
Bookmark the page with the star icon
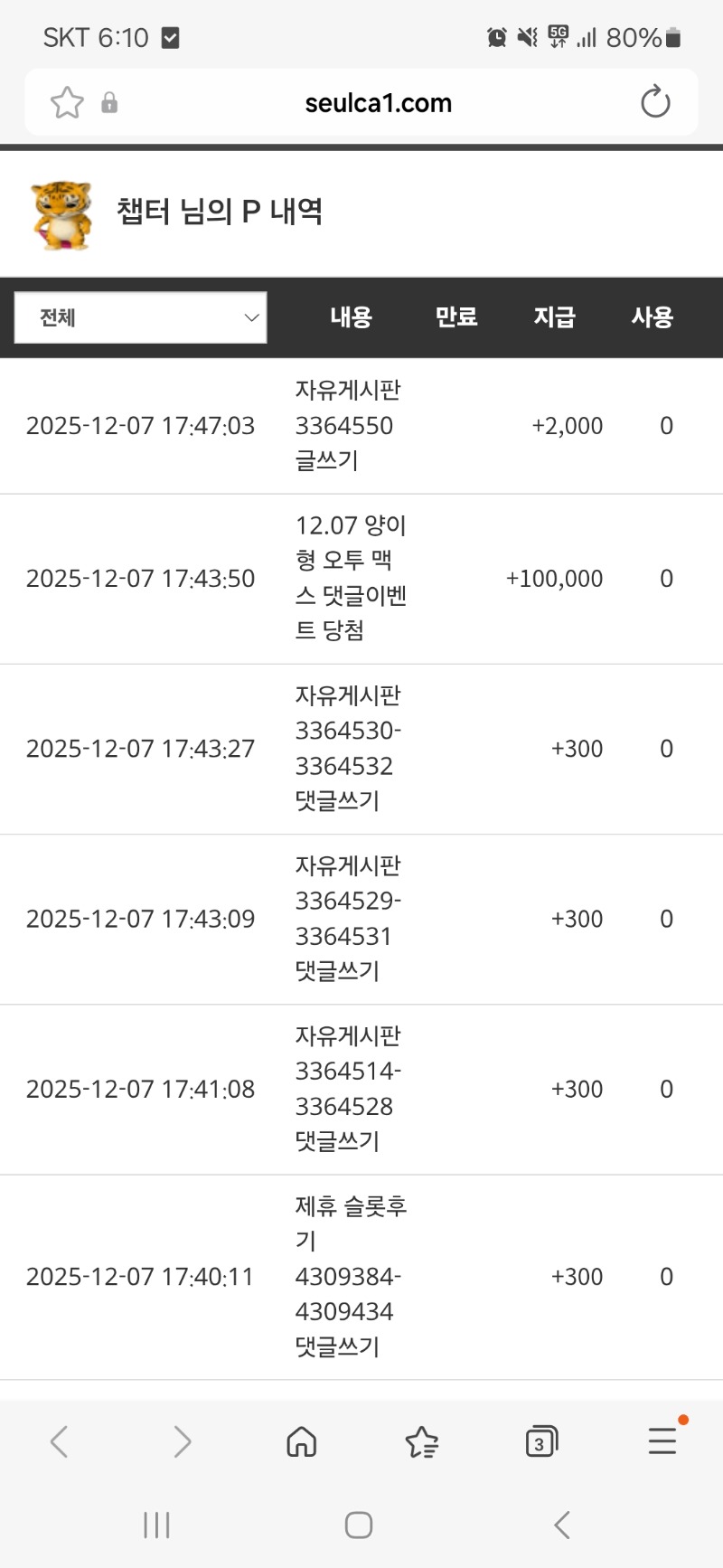click(67, 101)
